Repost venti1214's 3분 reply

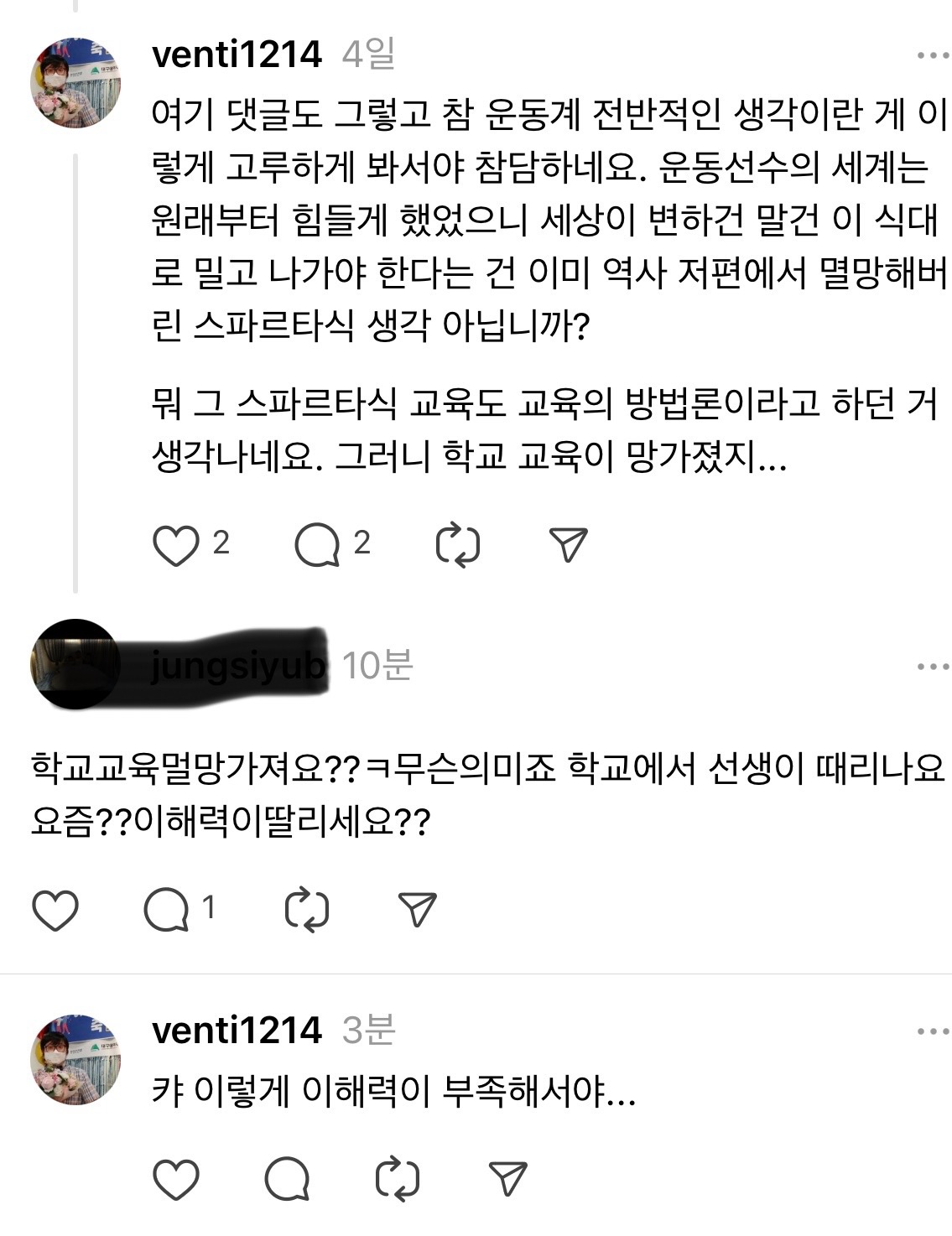[397, 1179]
